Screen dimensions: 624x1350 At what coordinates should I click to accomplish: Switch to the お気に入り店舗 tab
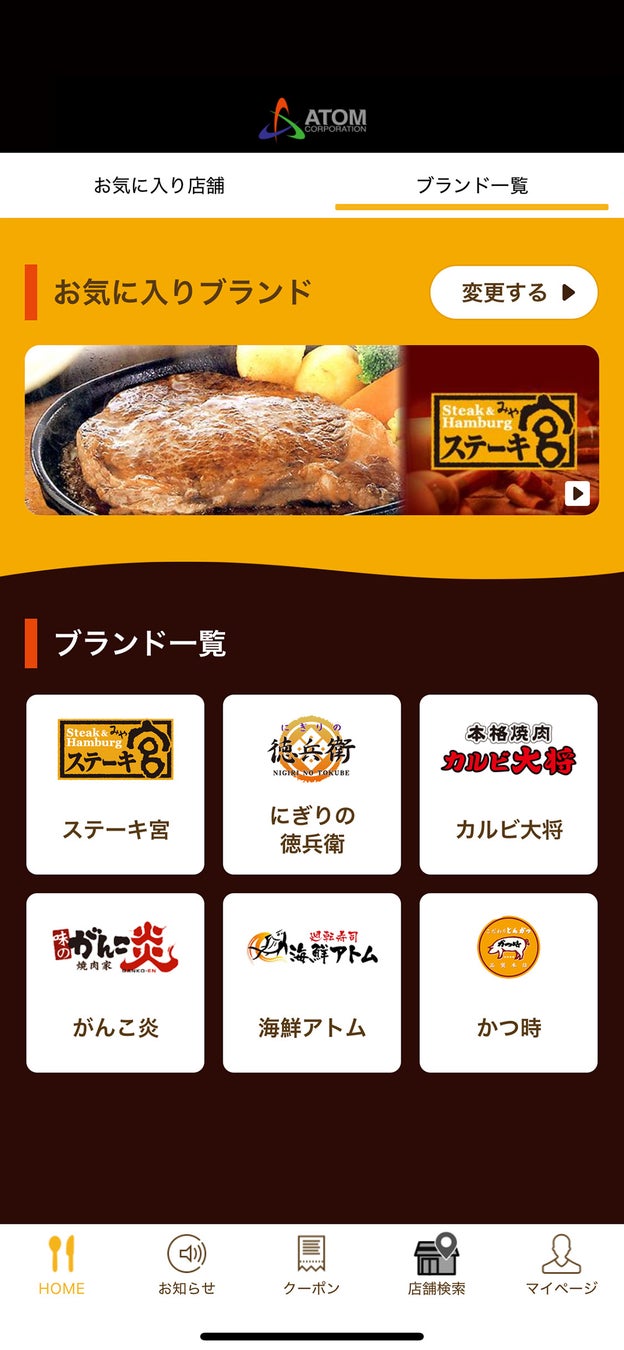click(x=159, y=185)
